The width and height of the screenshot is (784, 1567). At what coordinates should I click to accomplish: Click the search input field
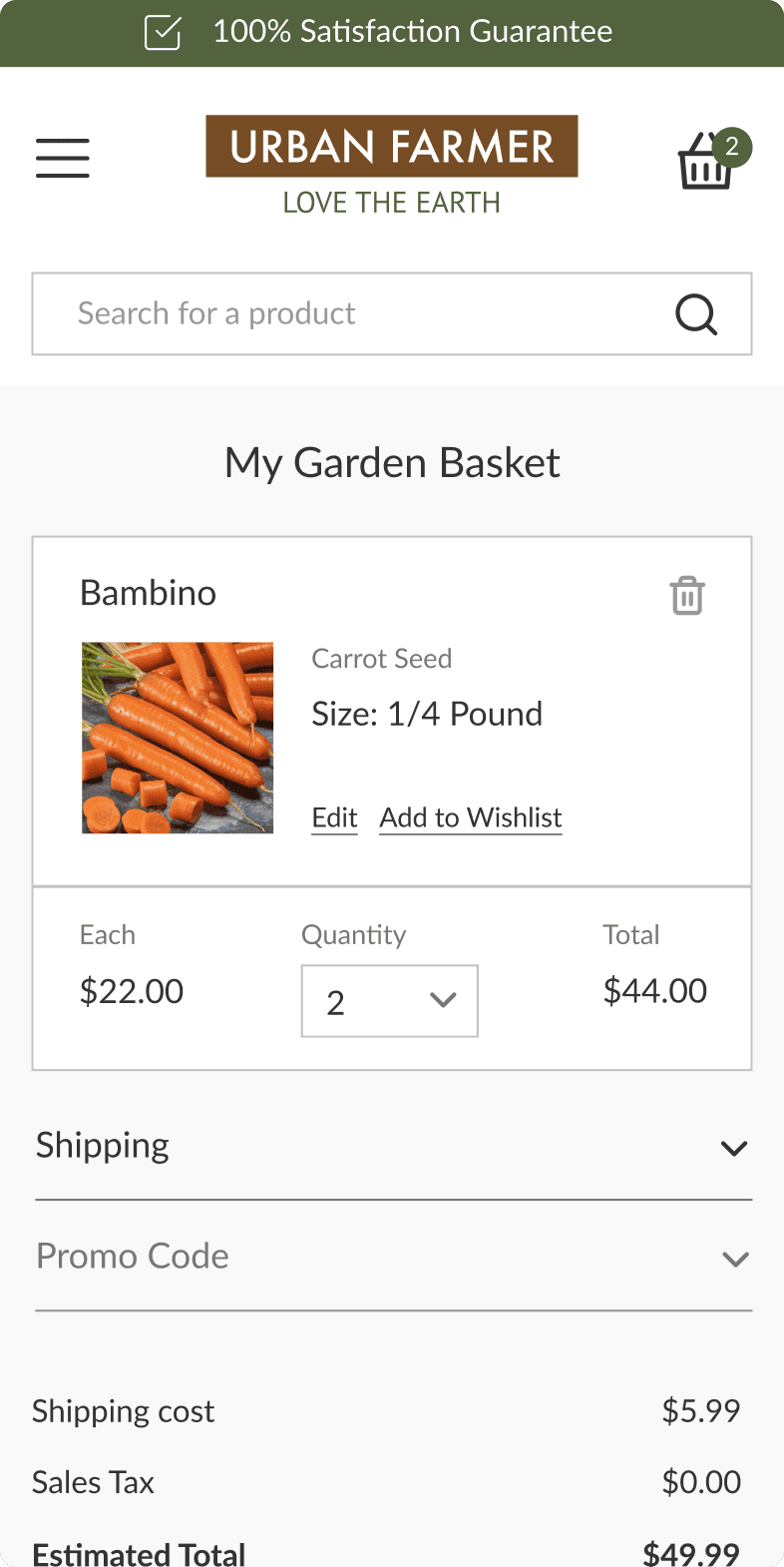point(299,313)
